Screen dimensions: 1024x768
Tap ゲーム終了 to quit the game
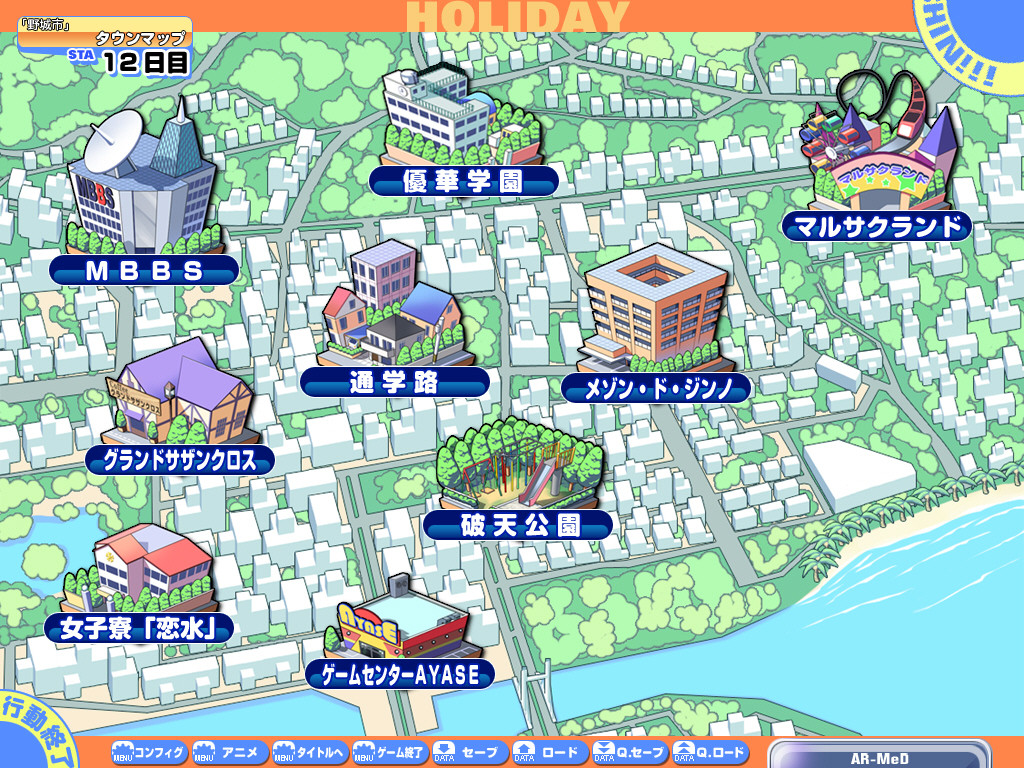[390, 753]
